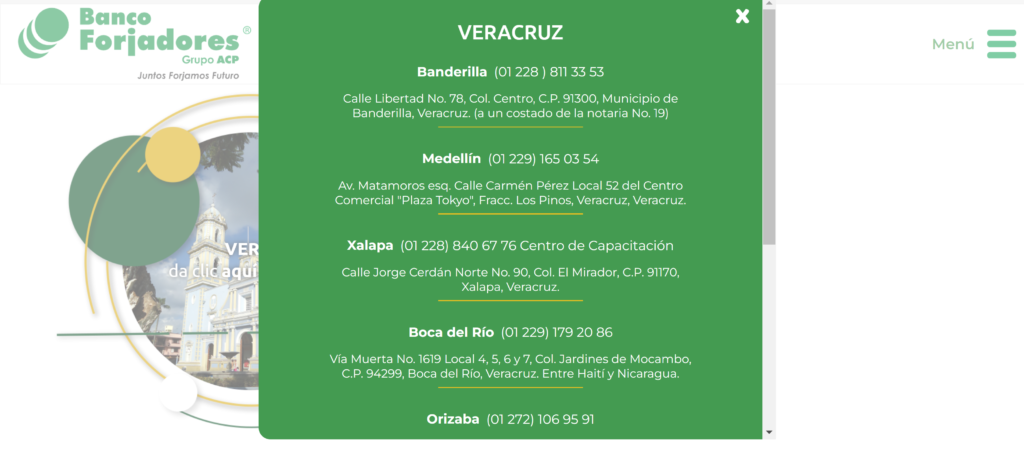Viewport: 1024px width, 452px height.
Task: Tap the scrollbar down arrow
Action: (768, 432)
